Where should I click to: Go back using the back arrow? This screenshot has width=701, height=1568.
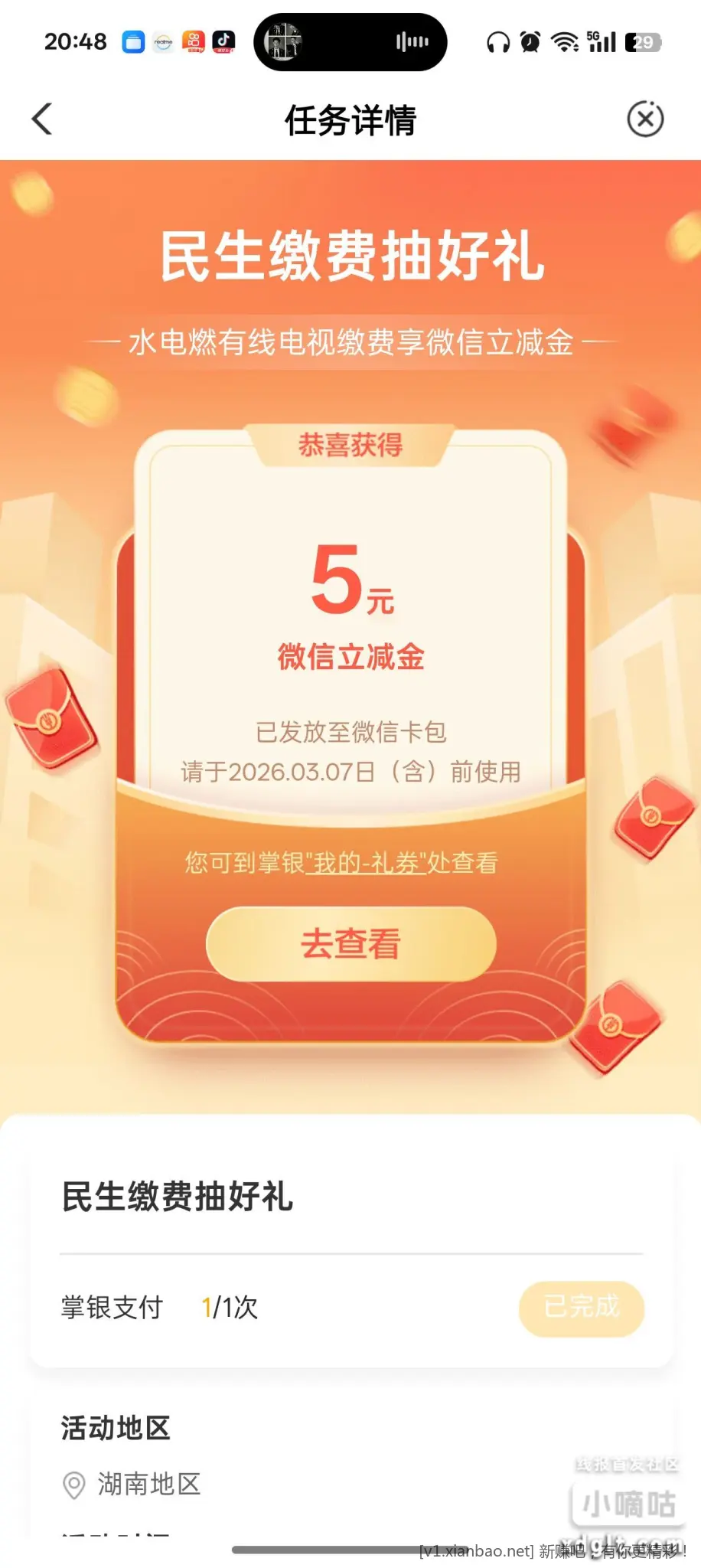[42, 119]
